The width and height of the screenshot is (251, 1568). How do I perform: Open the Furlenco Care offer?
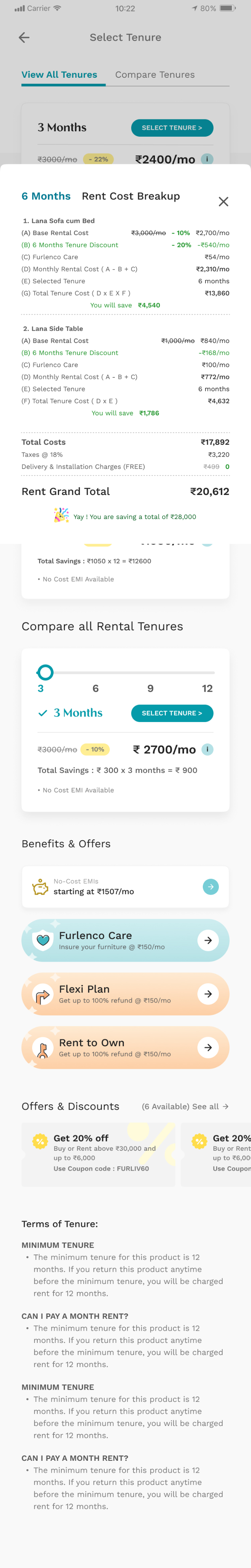pos(125,941)
